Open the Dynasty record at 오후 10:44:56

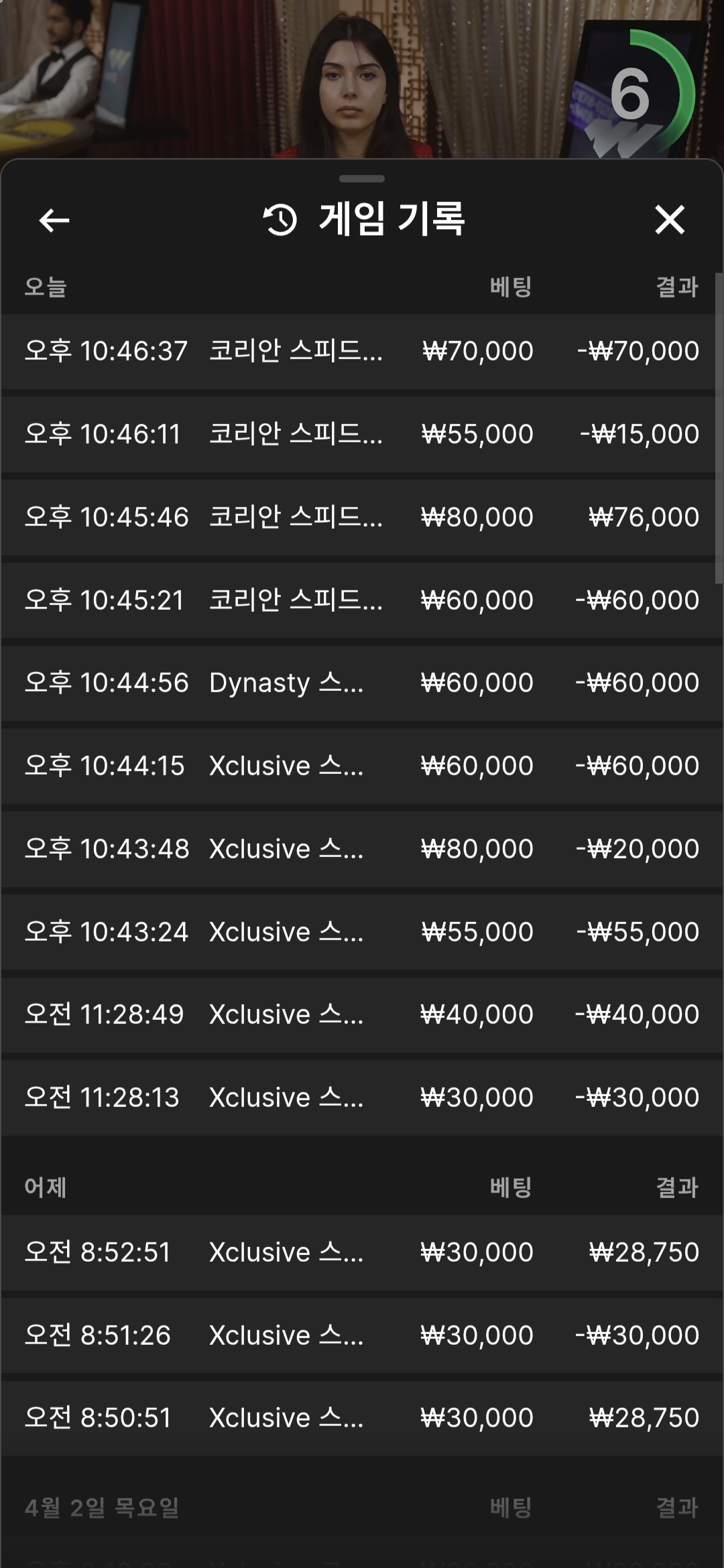pos(361,683)
